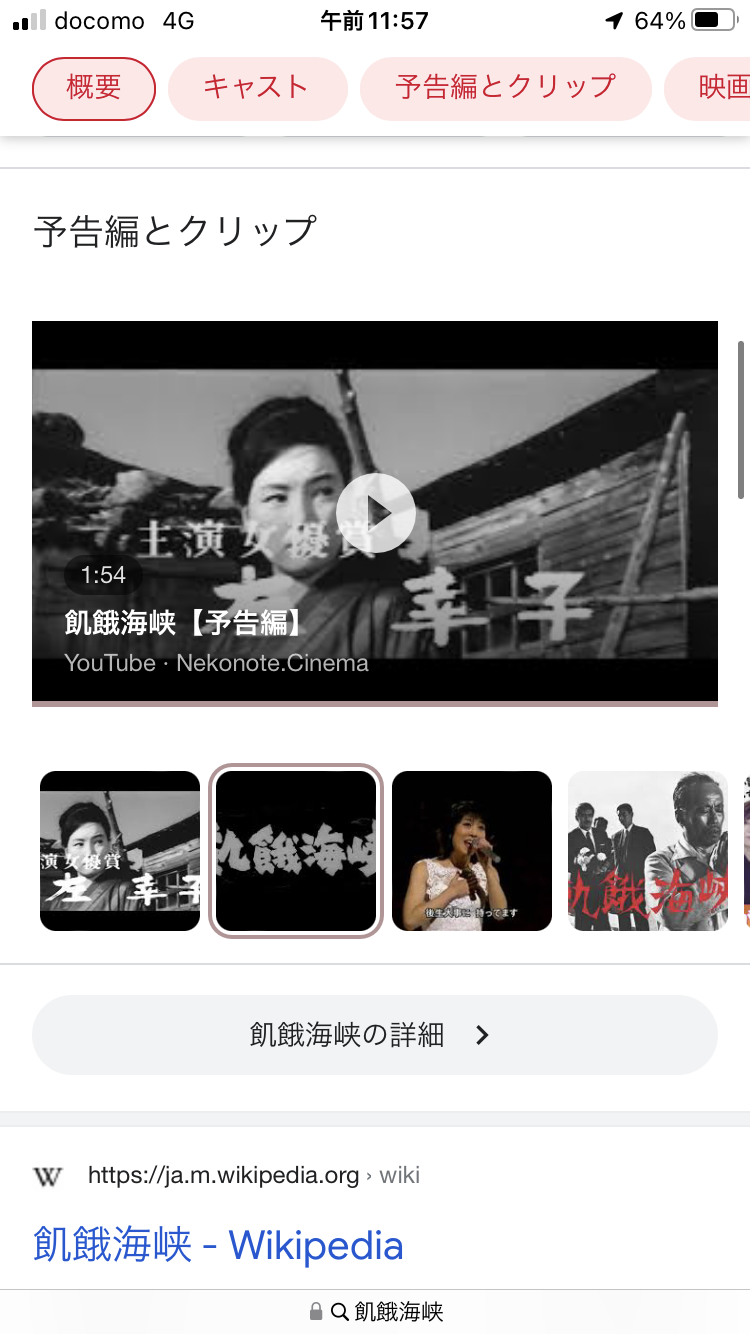Switch to the キャスト chip
This screenshot has width=750, height=1334.
(257, 88)
